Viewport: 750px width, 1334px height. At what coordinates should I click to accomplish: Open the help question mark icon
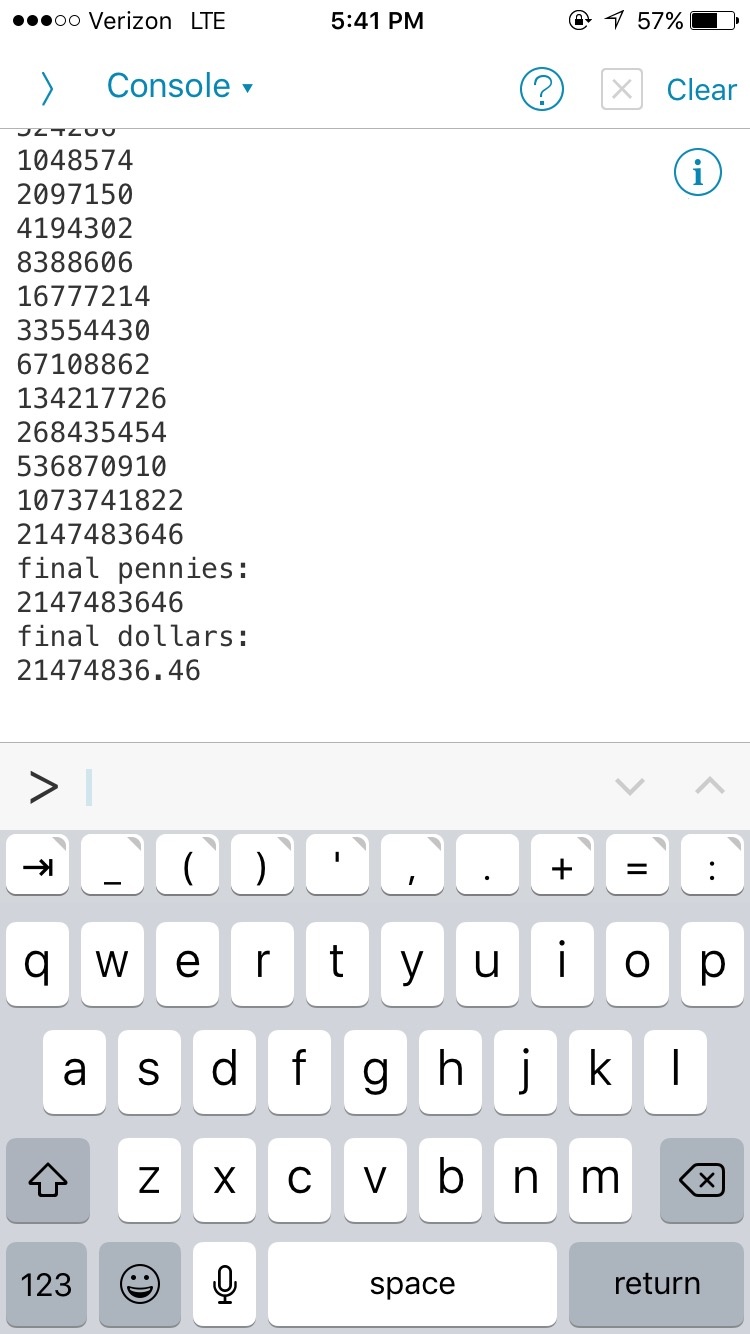click(x=542, y=90)
